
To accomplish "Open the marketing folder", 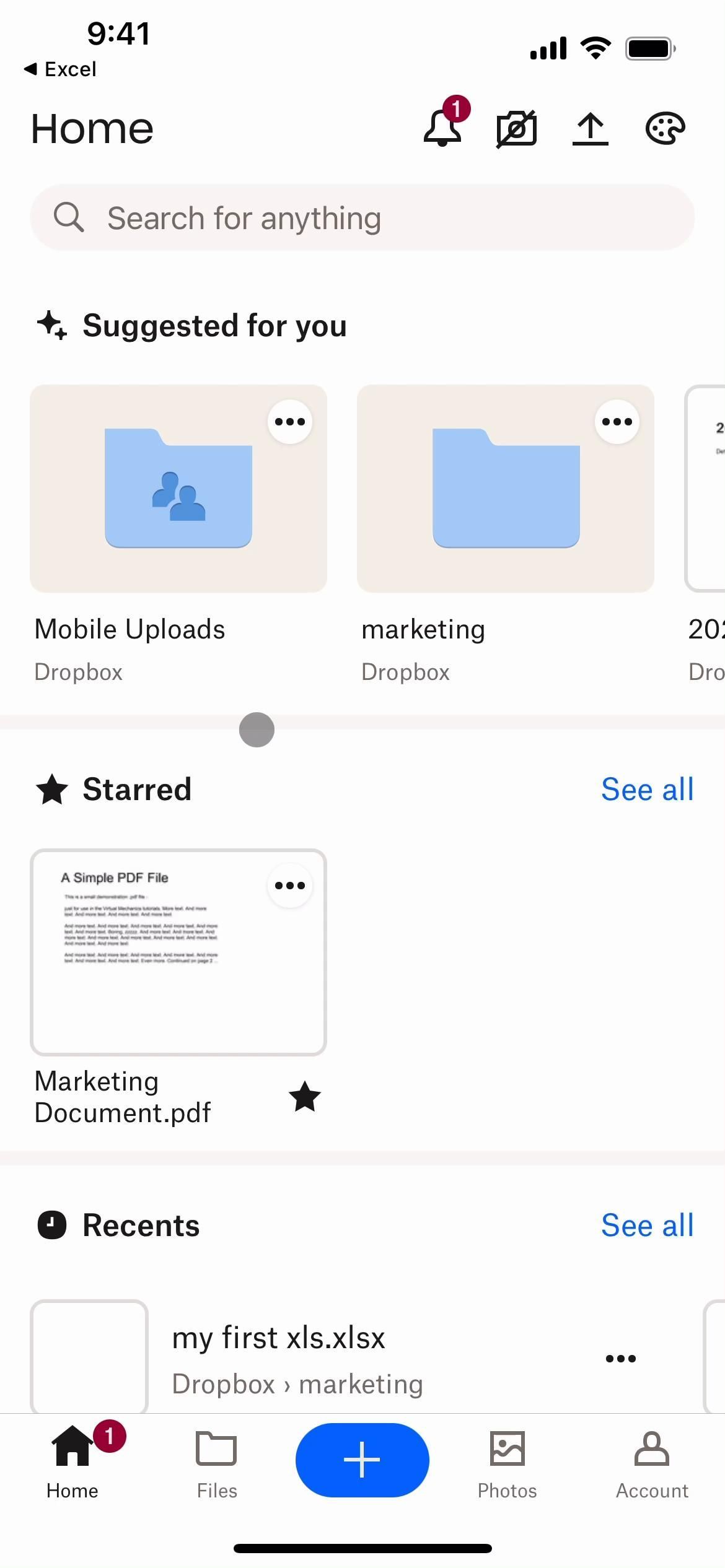I will tap(506, 489).
